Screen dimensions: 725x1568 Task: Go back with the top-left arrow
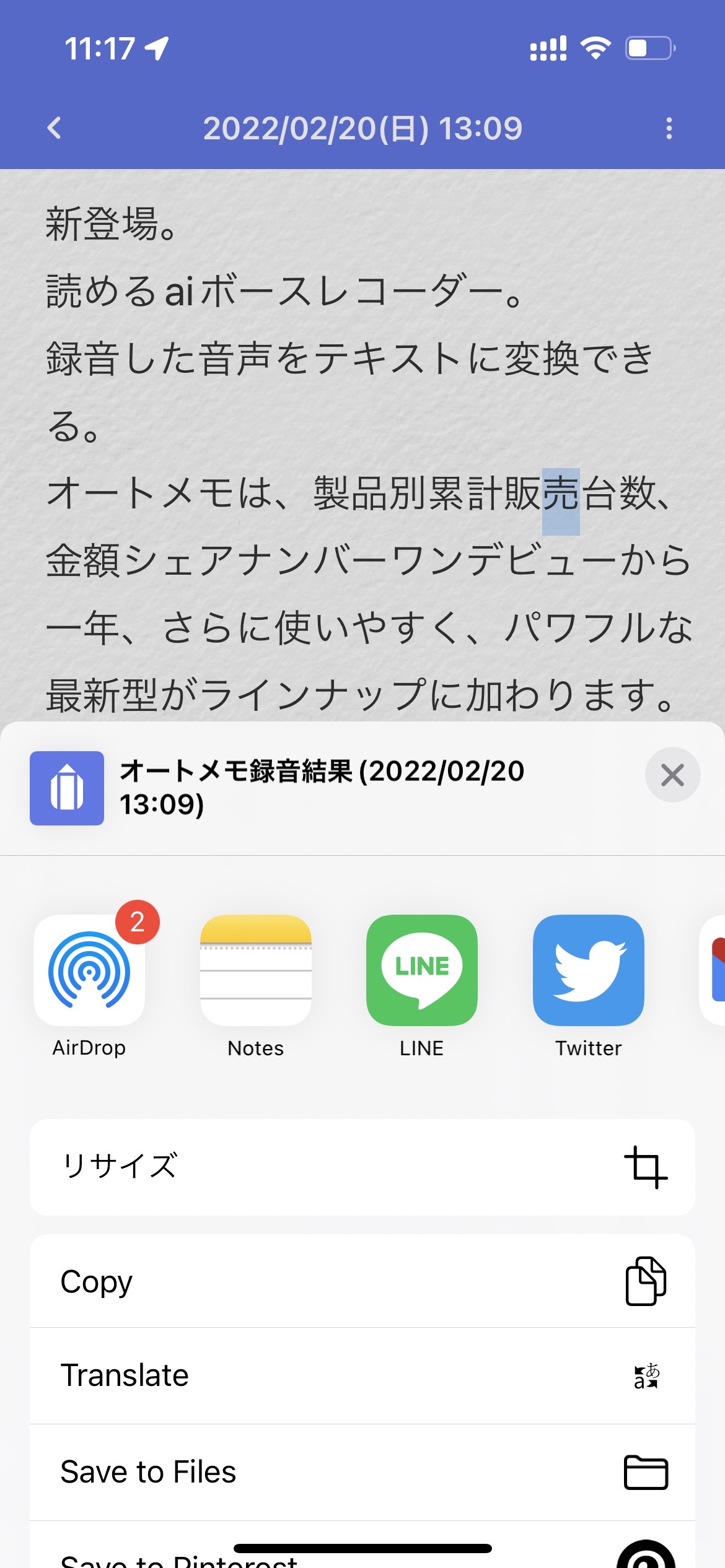[55, 128]
